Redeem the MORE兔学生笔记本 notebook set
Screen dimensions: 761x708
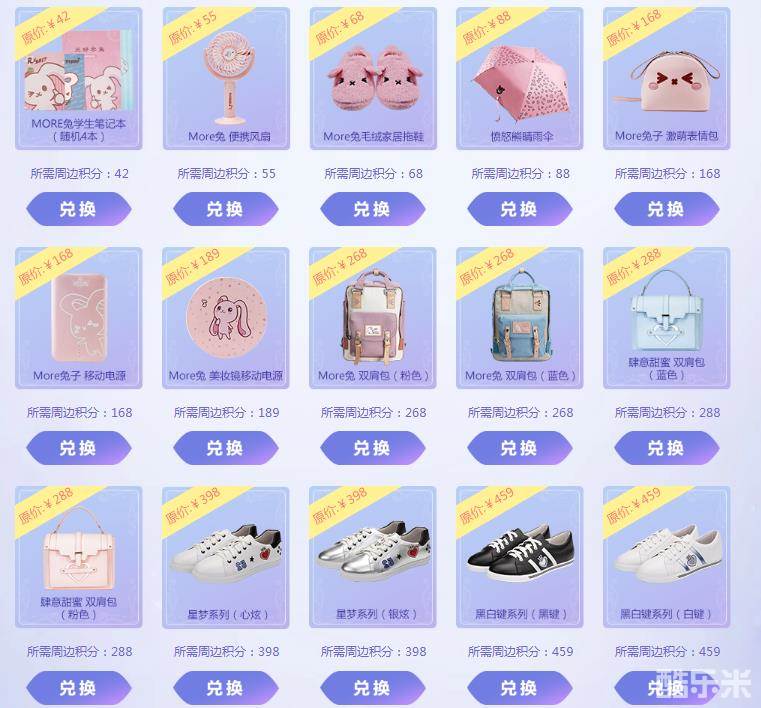click(x=78, y=209)
